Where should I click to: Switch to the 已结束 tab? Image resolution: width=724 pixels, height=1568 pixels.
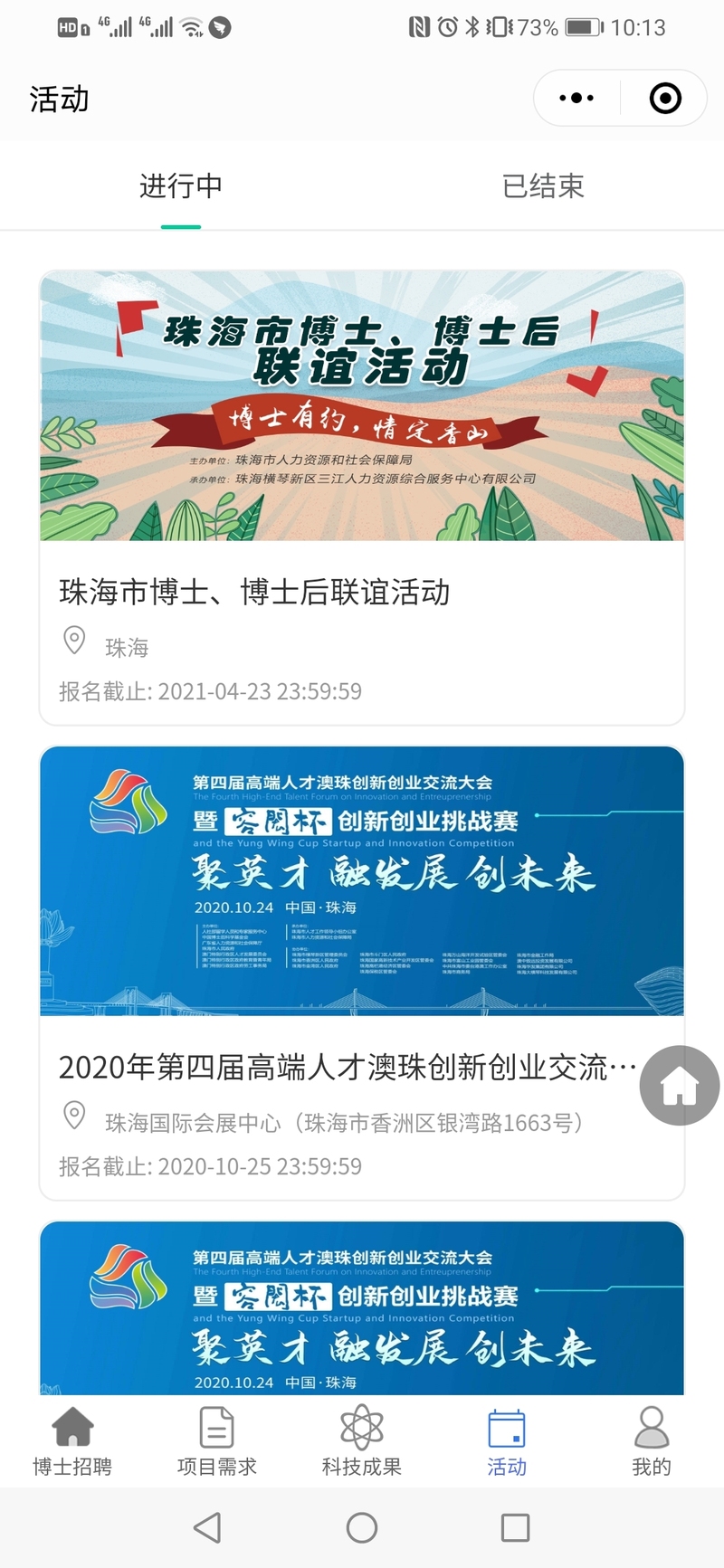543,186
